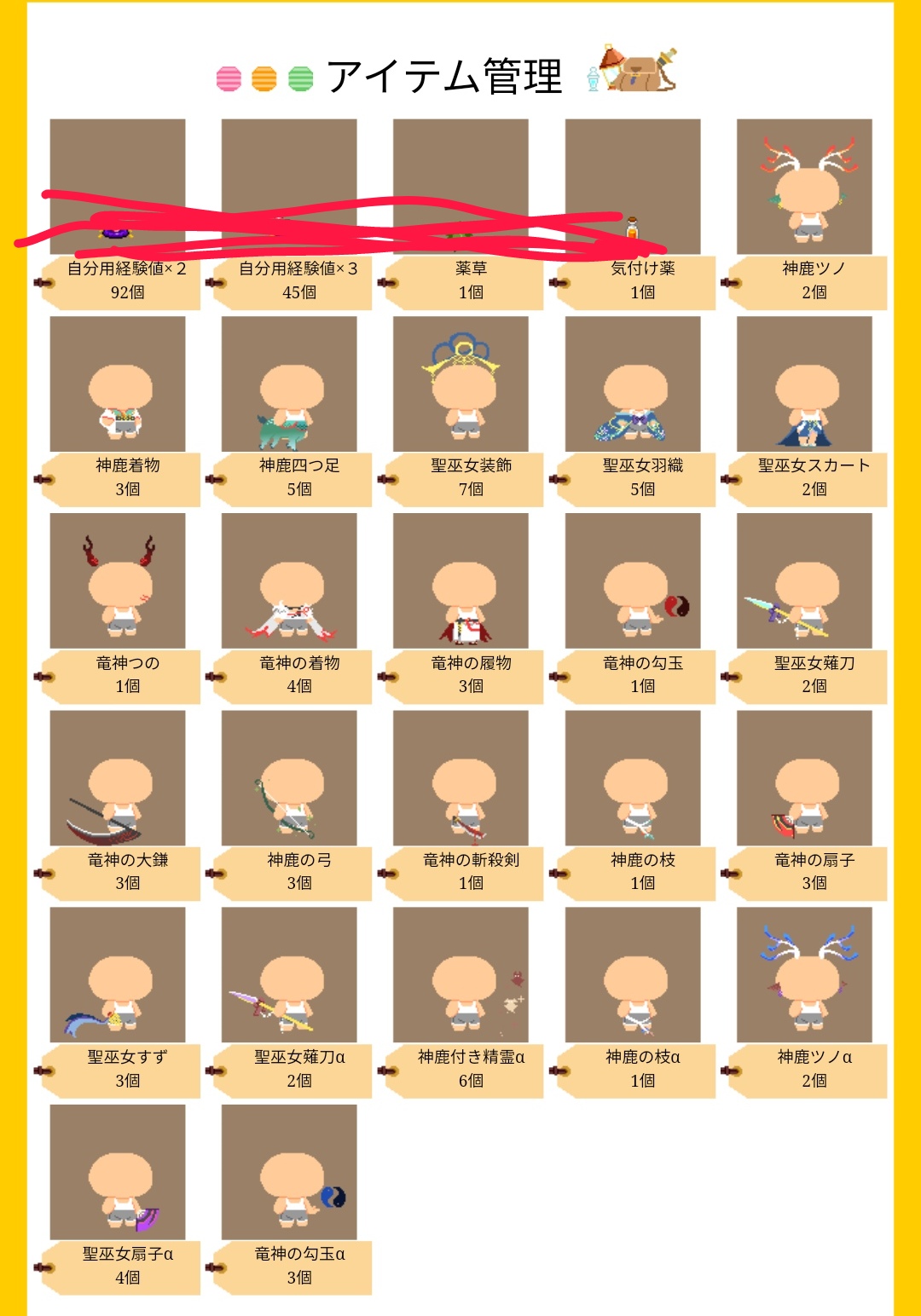
Task: Open the 聖巫女扇子α item
Action: point(118,1173)
